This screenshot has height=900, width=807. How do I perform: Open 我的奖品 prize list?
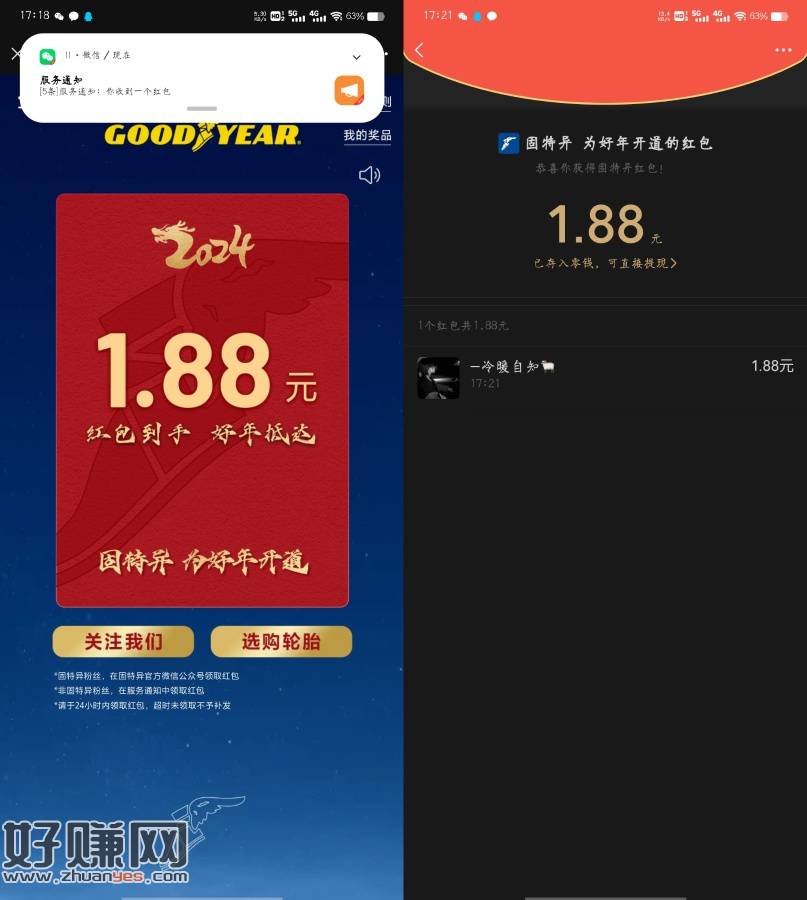point(367,136)
